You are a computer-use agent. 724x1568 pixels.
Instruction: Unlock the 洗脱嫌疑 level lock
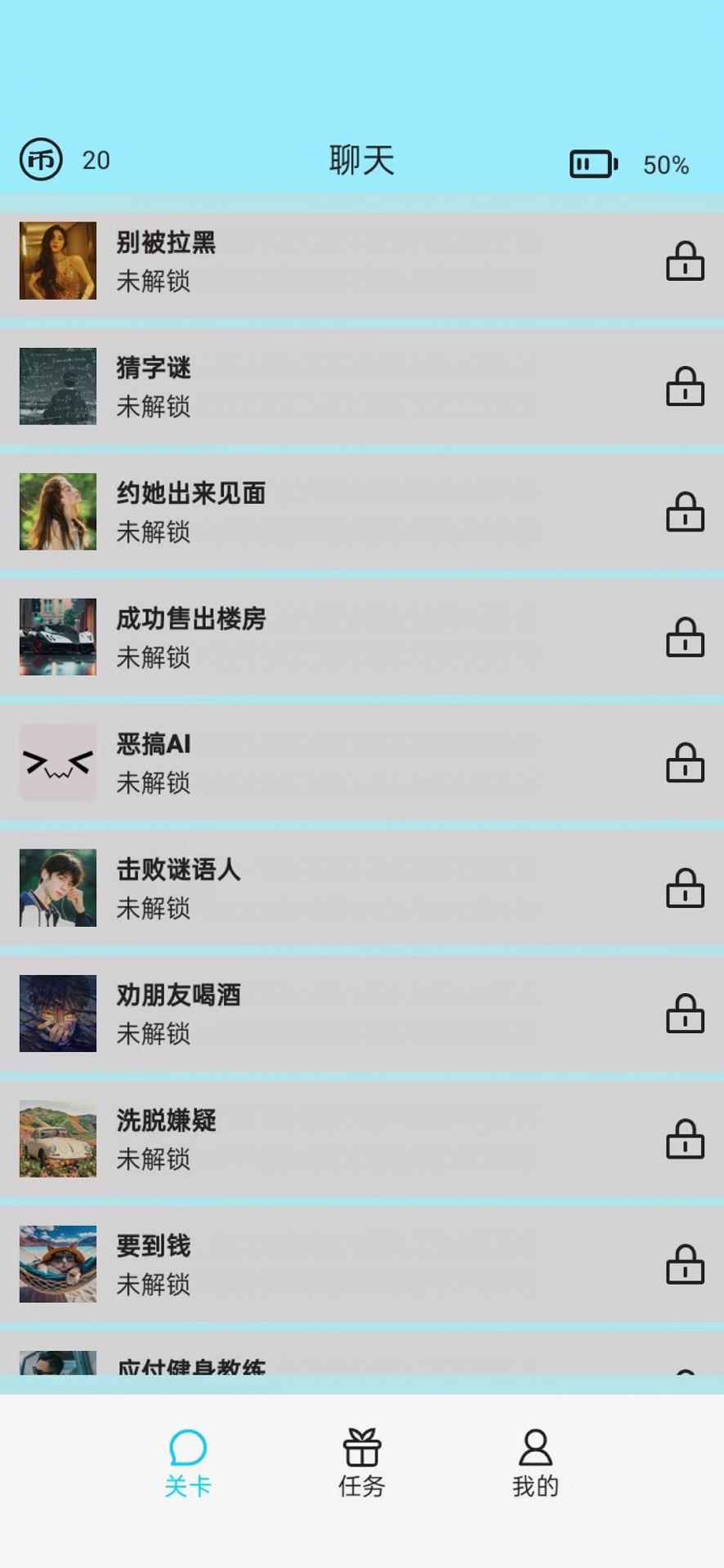click(685, 1138)
